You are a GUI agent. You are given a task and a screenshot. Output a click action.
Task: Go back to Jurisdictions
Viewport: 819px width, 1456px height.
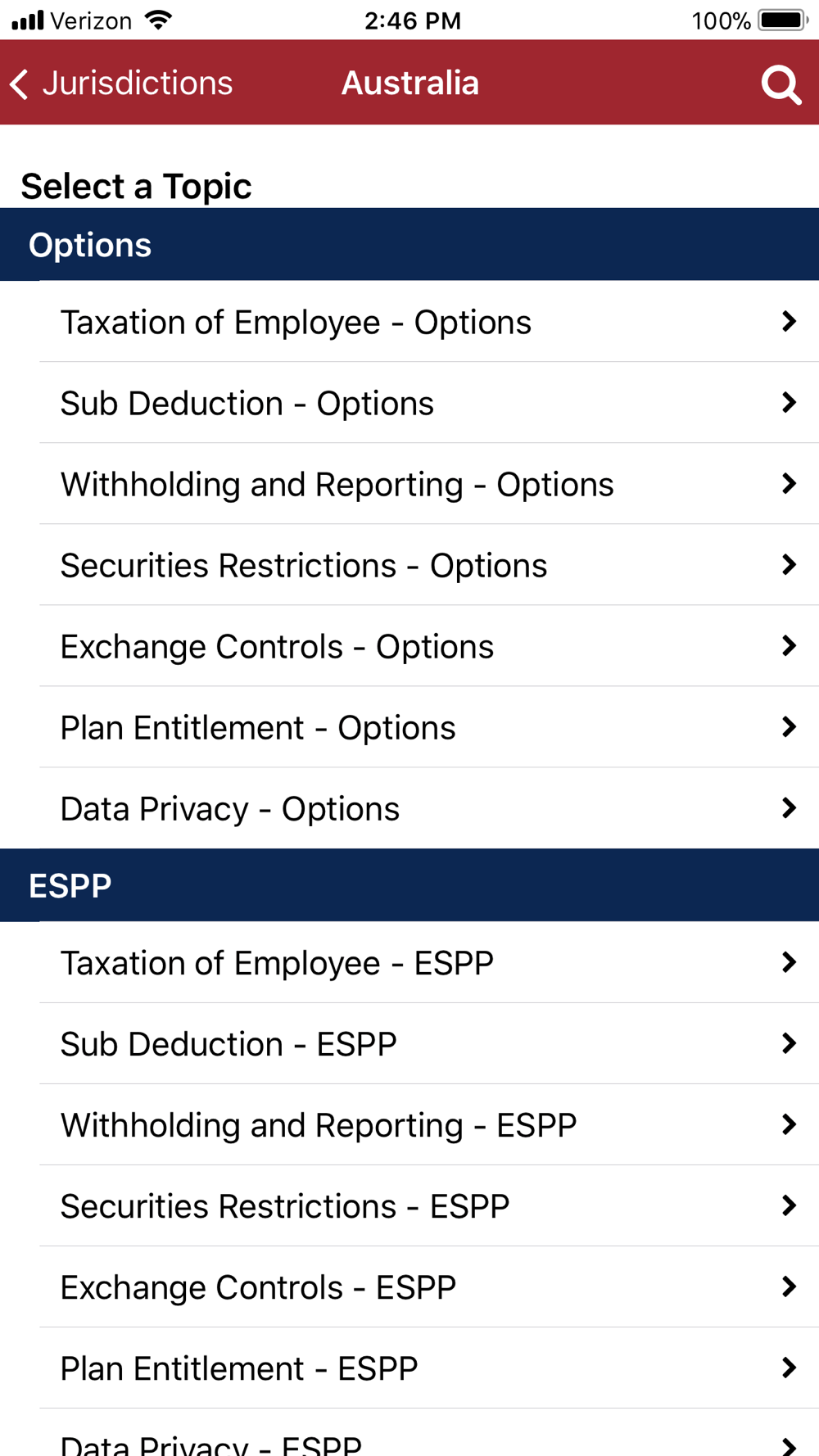(x=121, y=84)
